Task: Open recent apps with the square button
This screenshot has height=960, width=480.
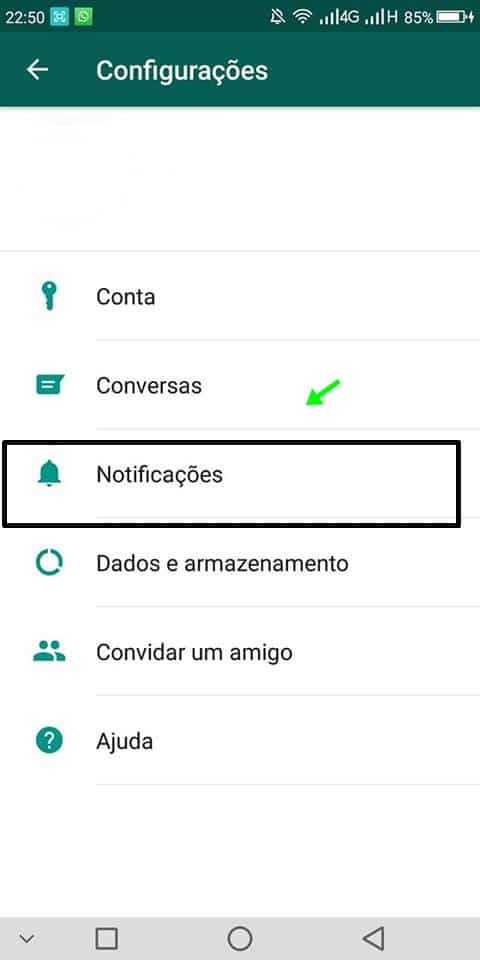Action: 107,938
